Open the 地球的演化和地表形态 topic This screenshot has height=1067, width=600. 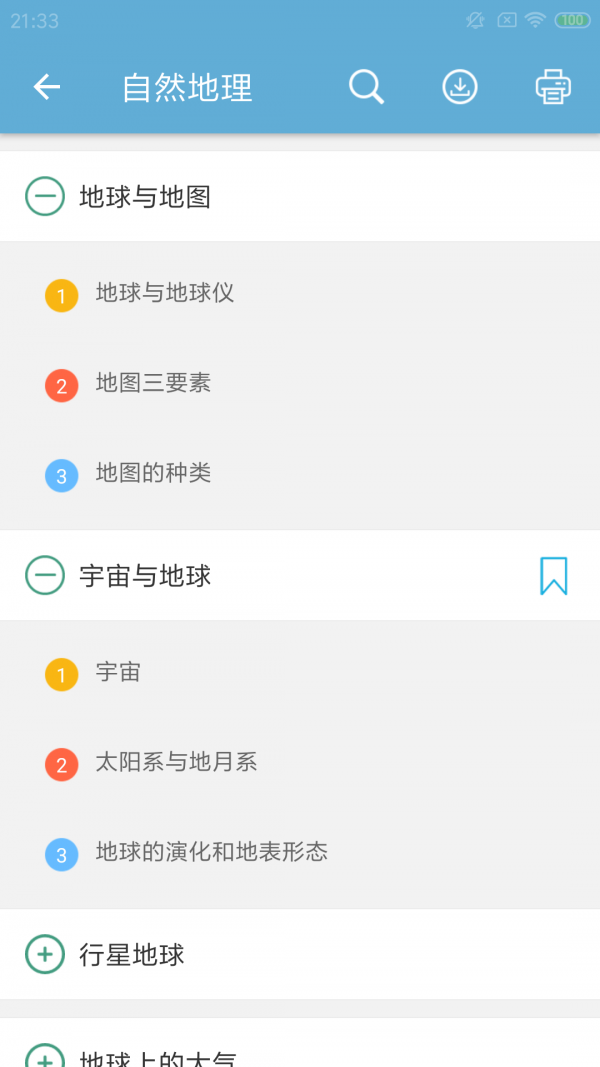(x=211, y=853)
